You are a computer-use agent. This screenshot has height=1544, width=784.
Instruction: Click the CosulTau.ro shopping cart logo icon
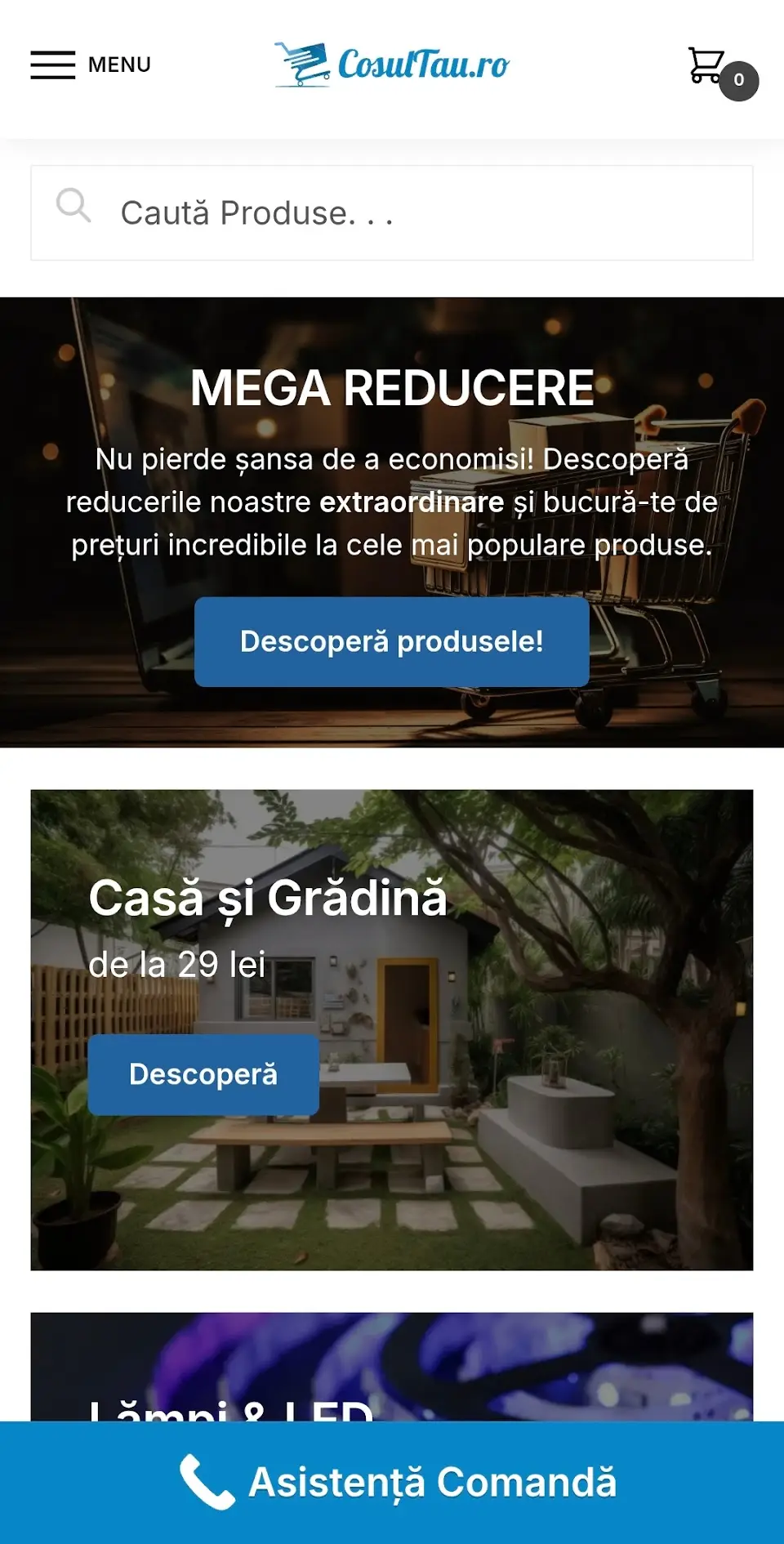tap(302, 65)
